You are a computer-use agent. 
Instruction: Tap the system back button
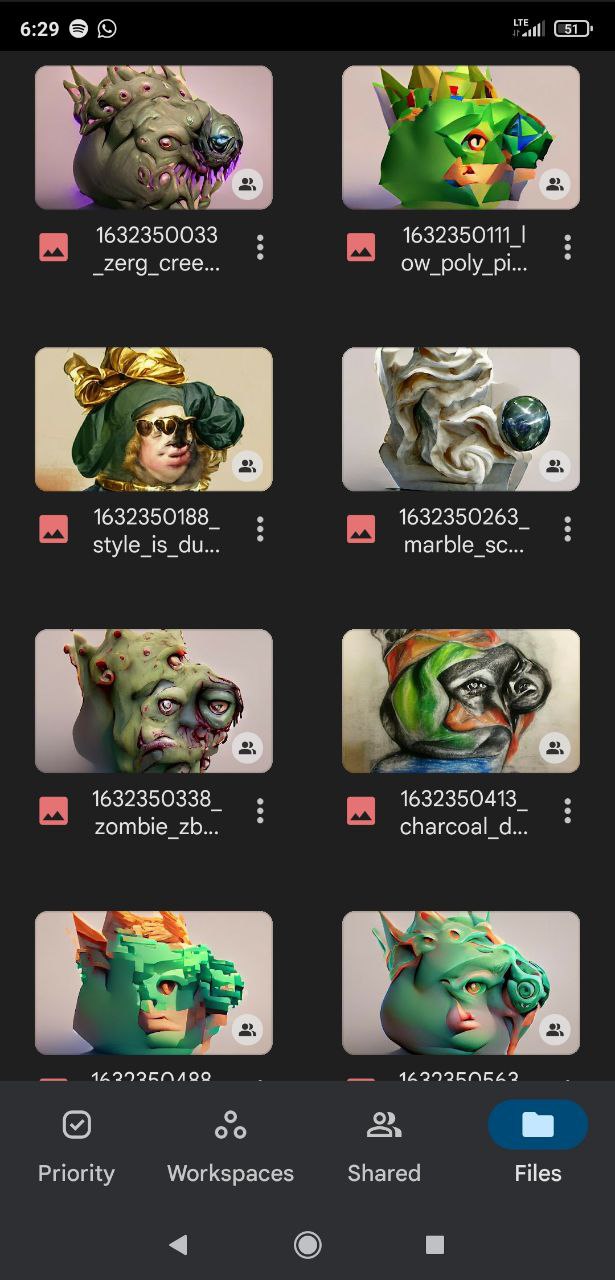pyautogui.click(x=178, y=1244)
